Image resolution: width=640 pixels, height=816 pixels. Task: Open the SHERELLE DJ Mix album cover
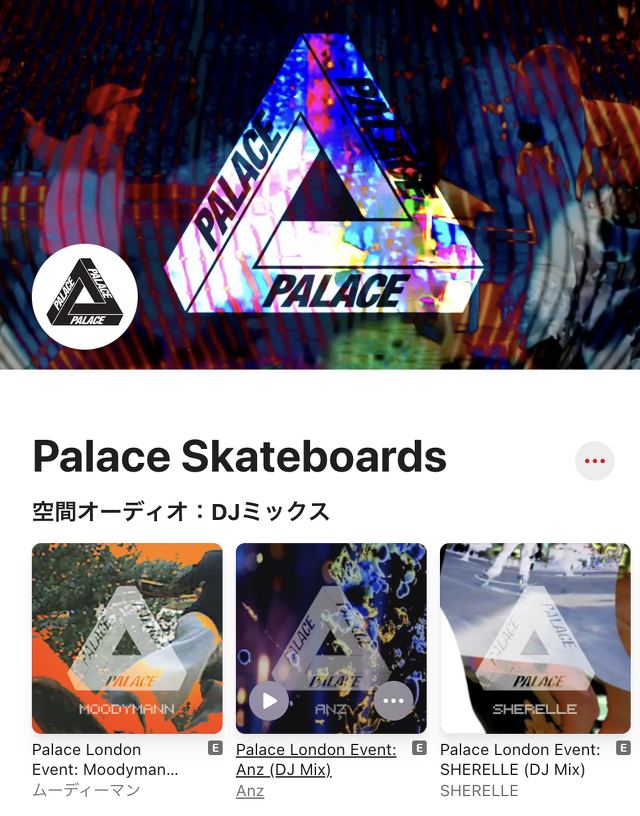point(535,638)
